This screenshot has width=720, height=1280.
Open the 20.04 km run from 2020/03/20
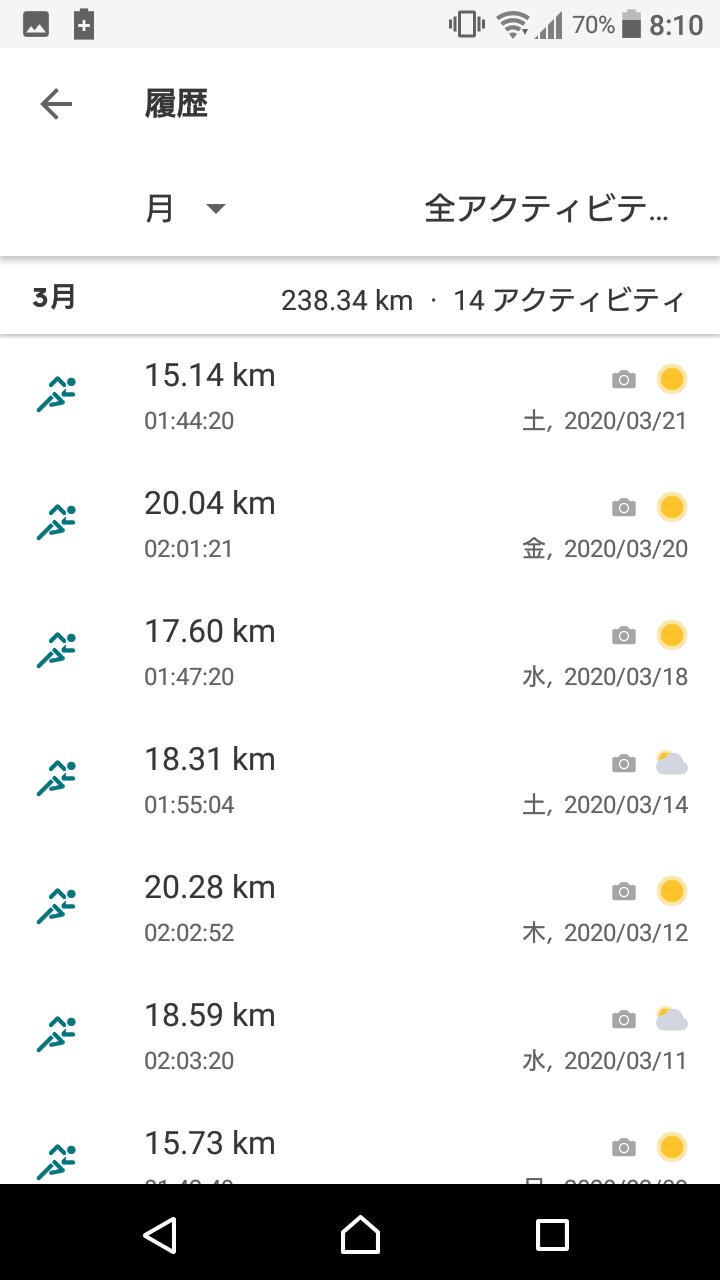360,526
